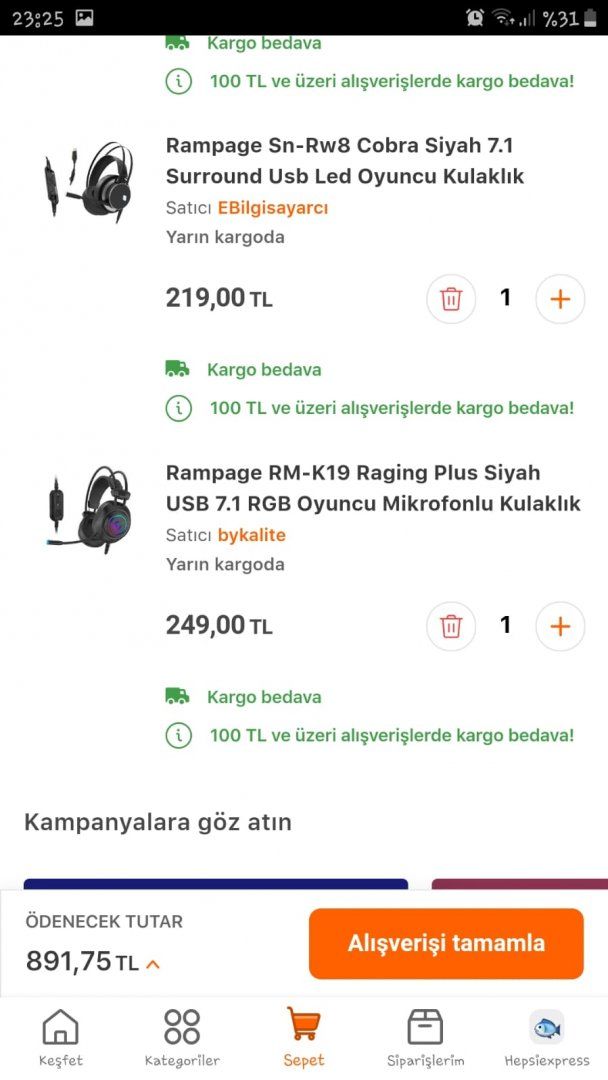Screen dimensions: 608x1080
Task: Tap Alışverişi tamamla to checkout
Action: coord(446,943)
